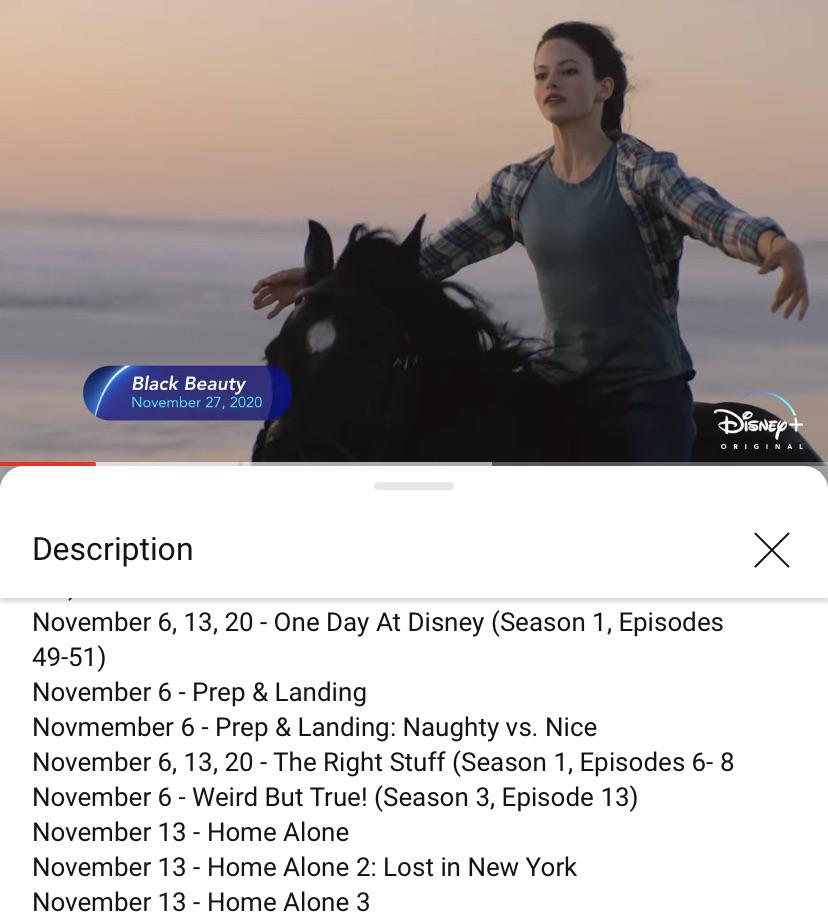Tap the drag handle above Description
This screenshot has height=923, width=828.
tap(414, 486)
